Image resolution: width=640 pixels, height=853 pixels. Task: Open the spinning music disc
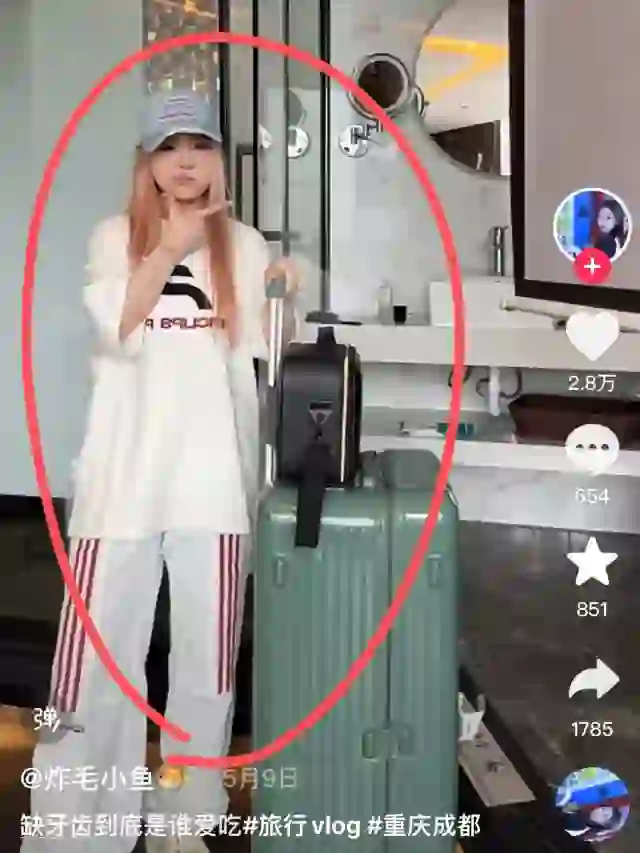pyautogui.click(x=594, y=803)
